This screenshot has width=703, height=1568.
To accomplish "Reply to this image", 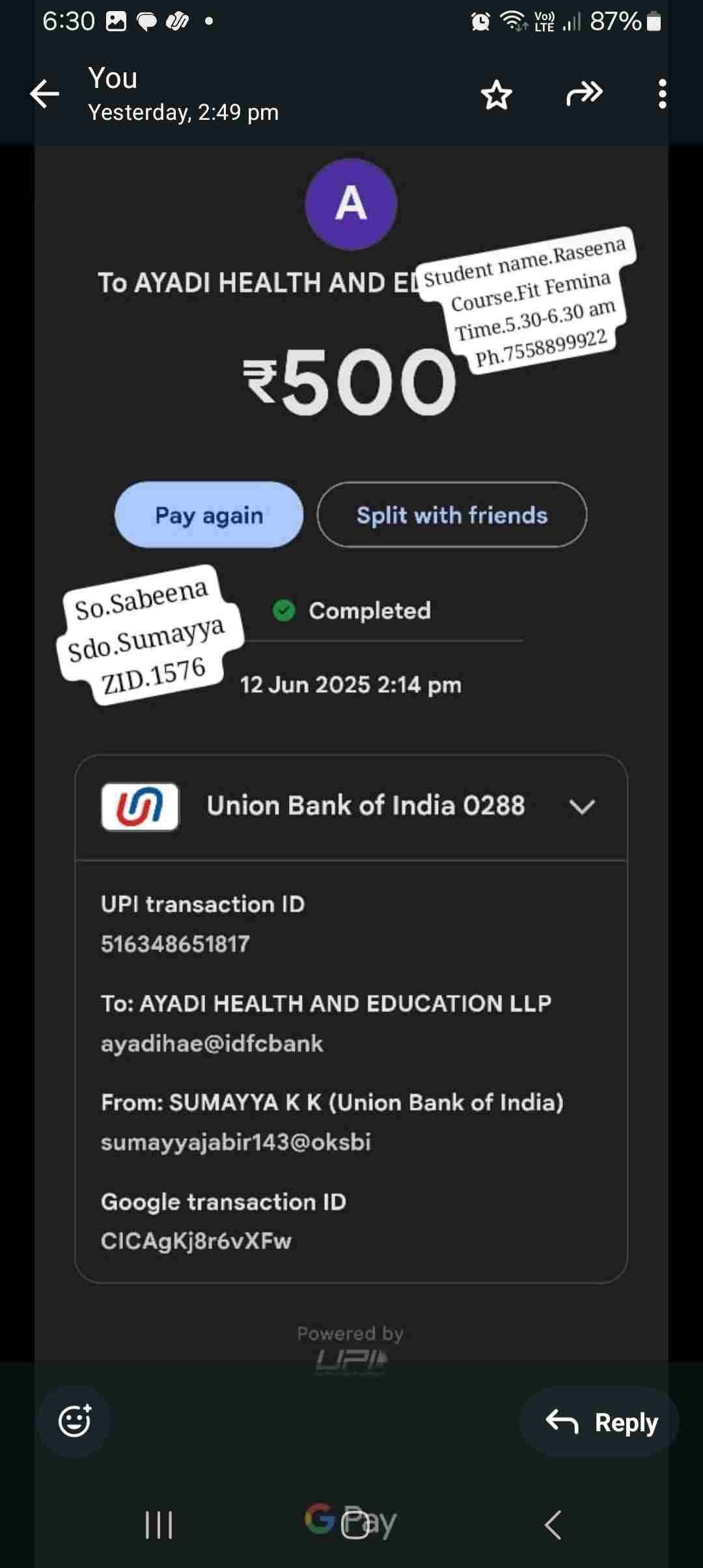I will (x=600, y=1422).
